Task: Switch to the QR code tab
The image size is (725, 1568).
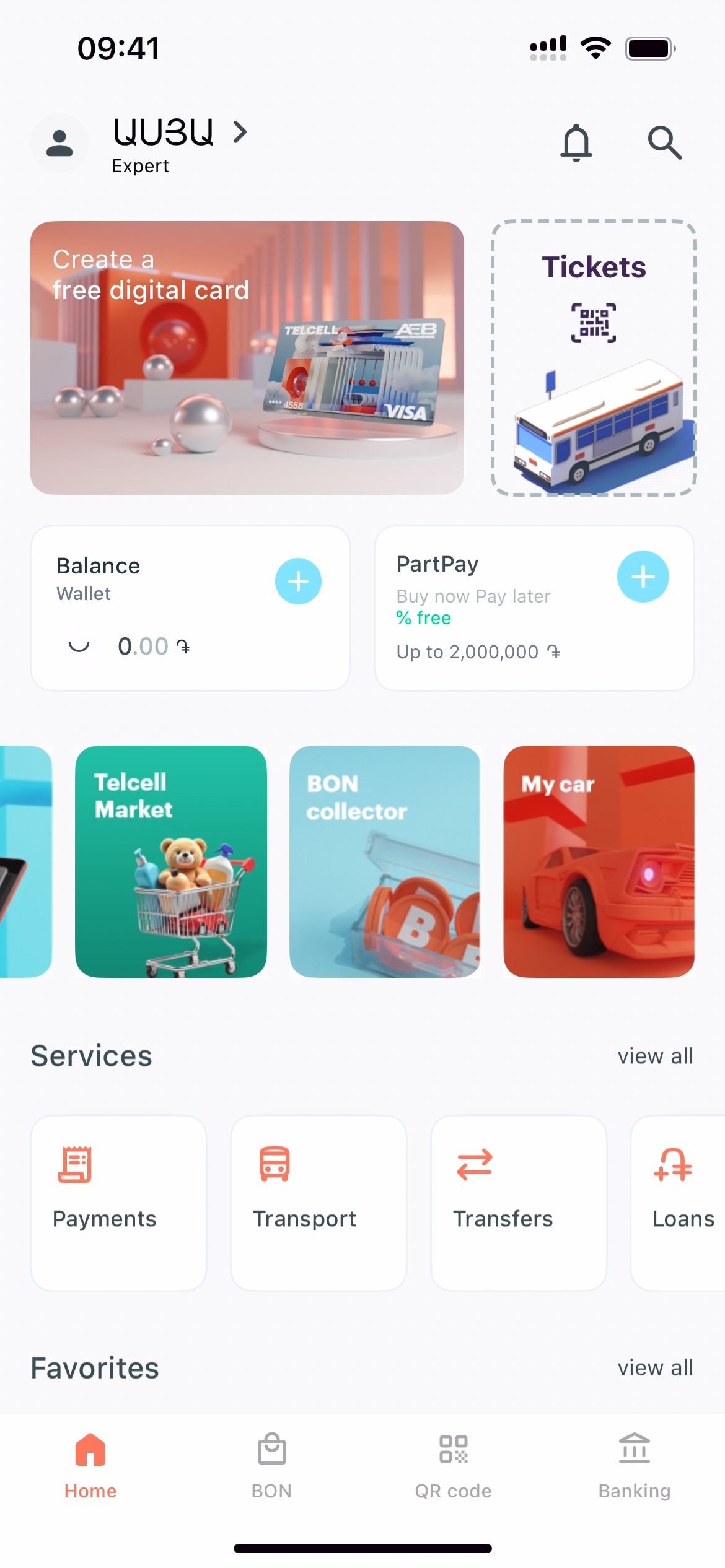Action: 453,1465
